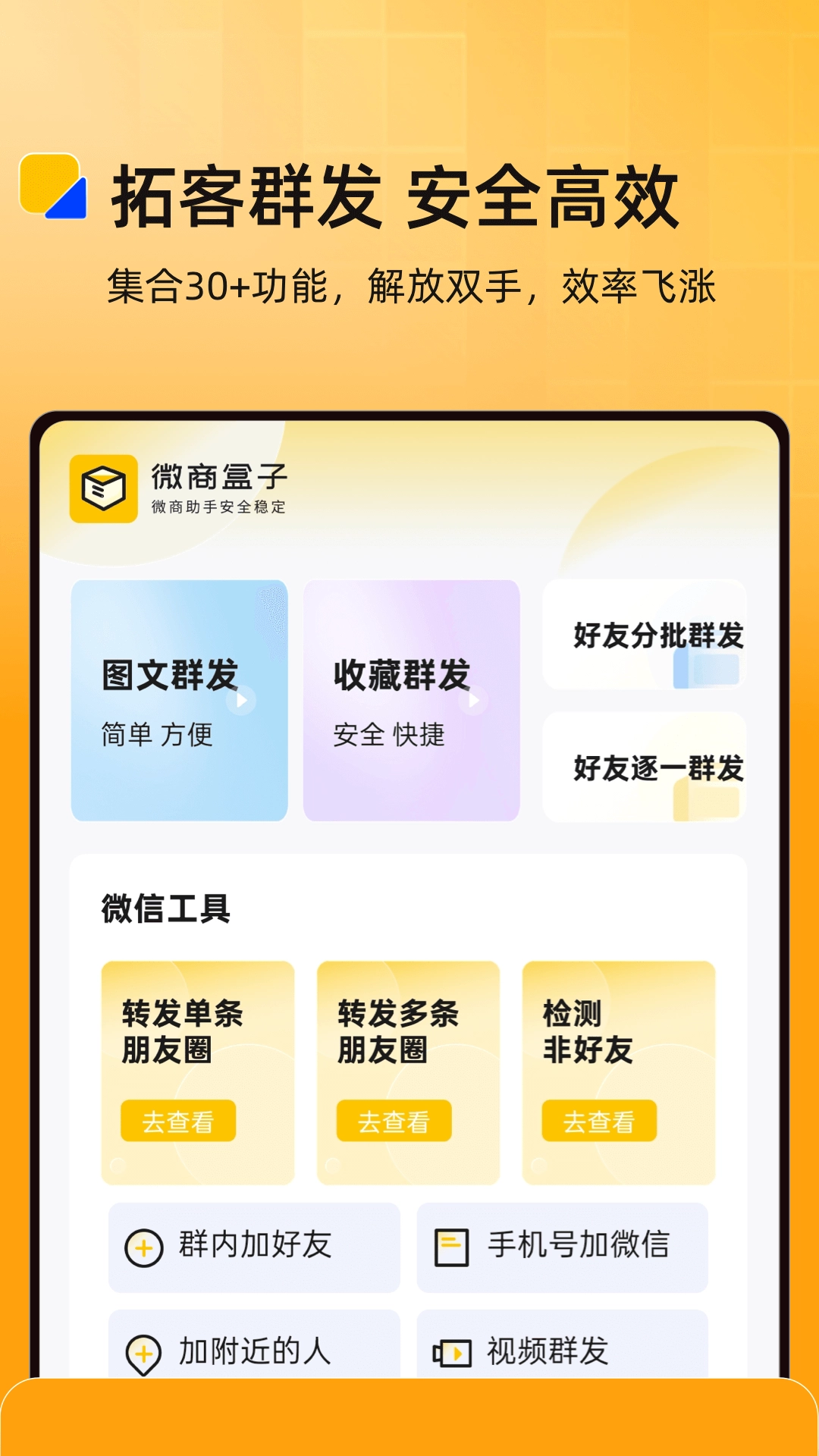Click the play arrow on the 收藏群发 card
Viewport: 819px width, 1456px height.
[x=475, y=701]
